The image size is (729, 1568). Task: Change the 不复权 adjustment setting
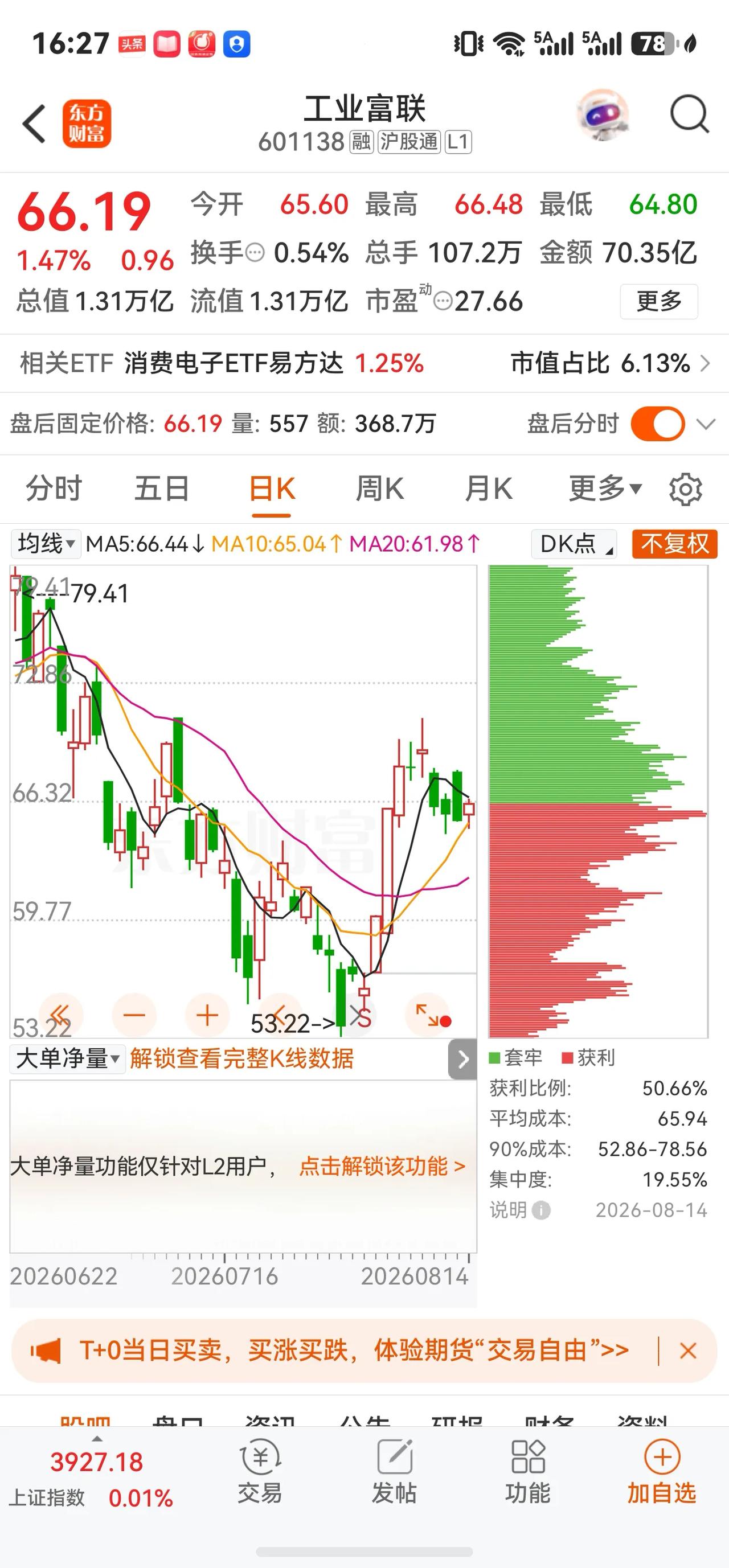click(675, 544)
